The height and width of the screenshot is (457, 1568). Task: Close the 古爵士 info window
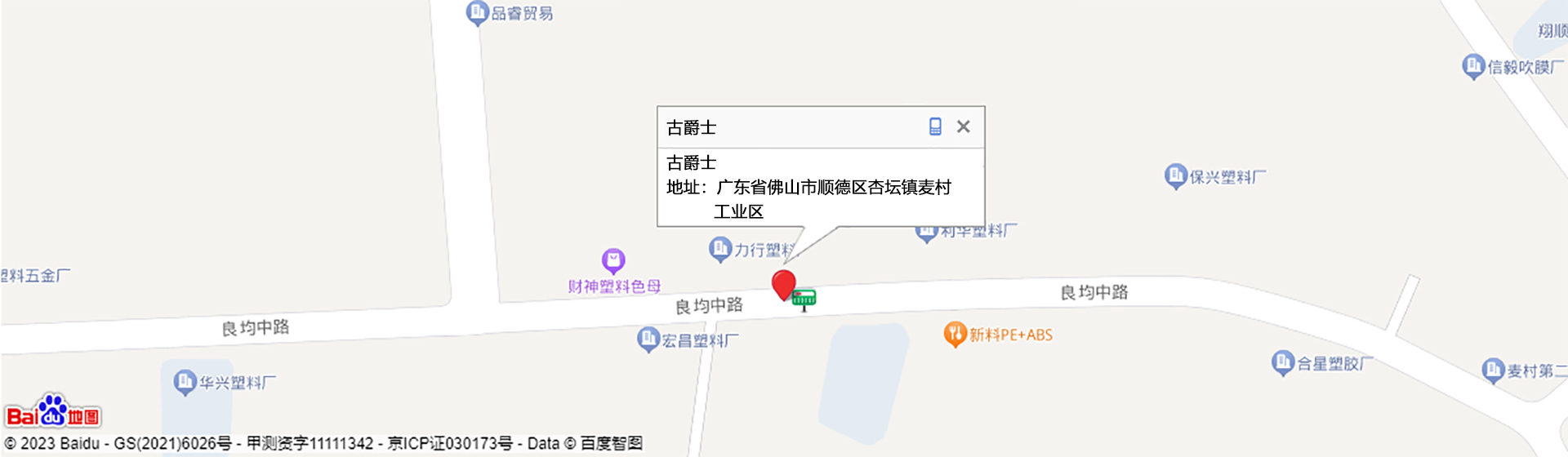(964, 126)
